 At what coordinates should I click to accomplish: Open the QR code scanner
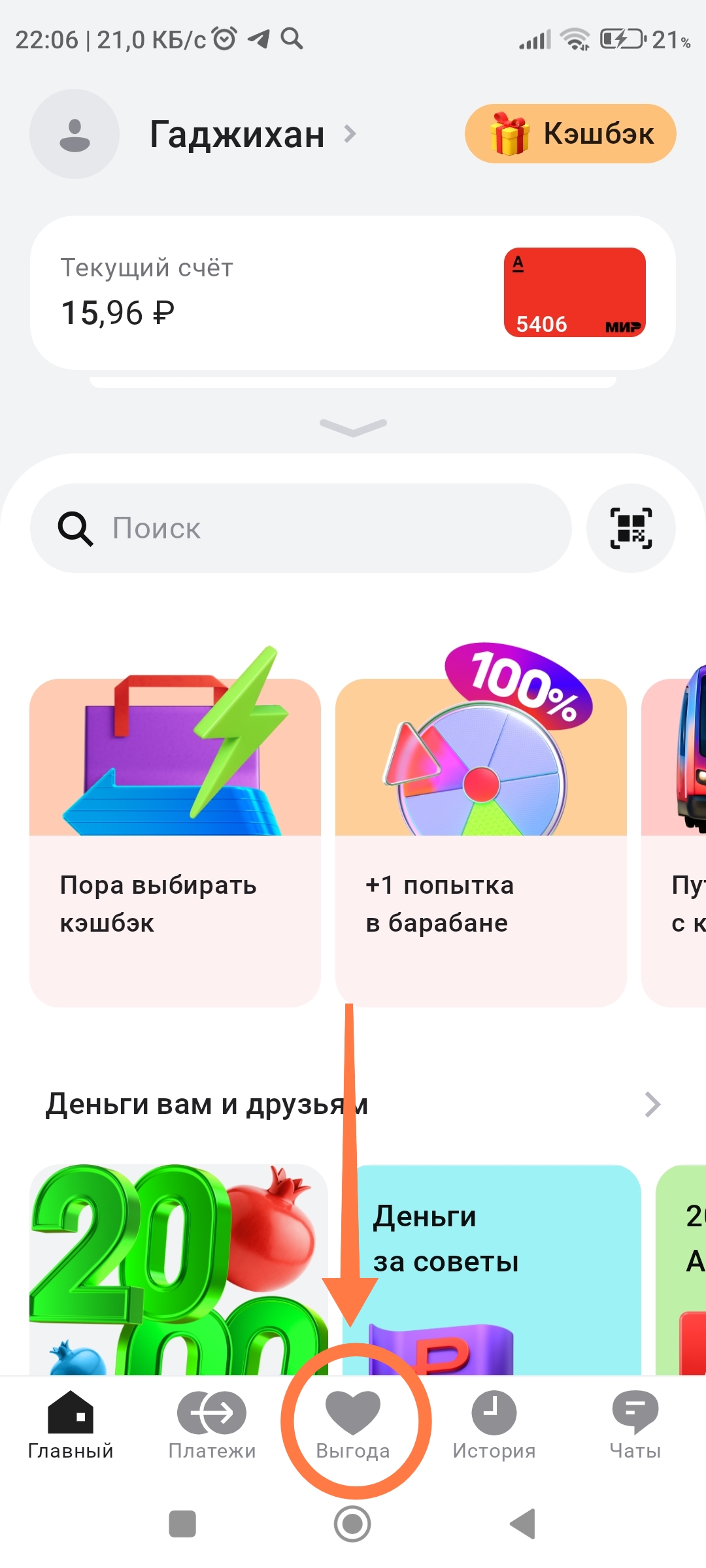tap(631, 529)
